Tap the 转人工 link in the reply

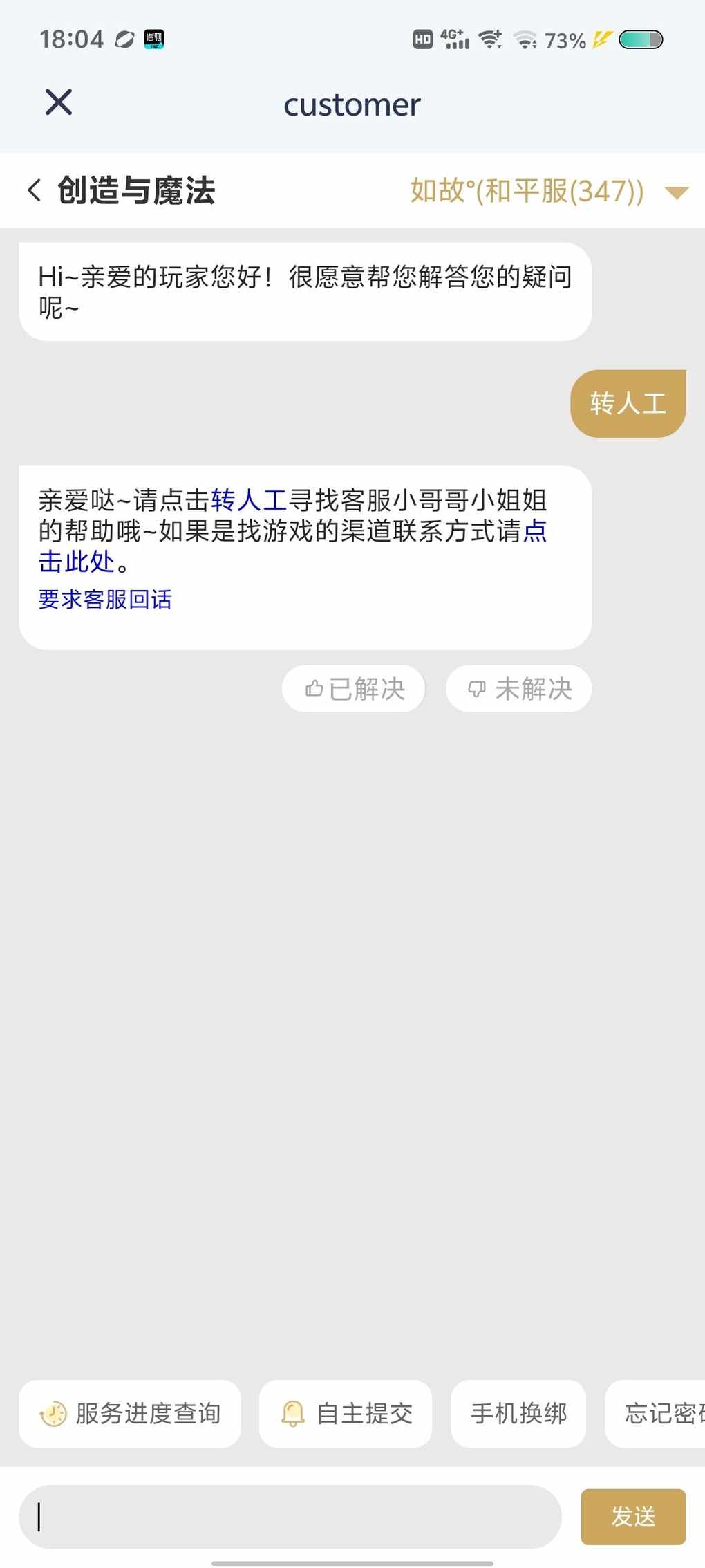point(249,500)
